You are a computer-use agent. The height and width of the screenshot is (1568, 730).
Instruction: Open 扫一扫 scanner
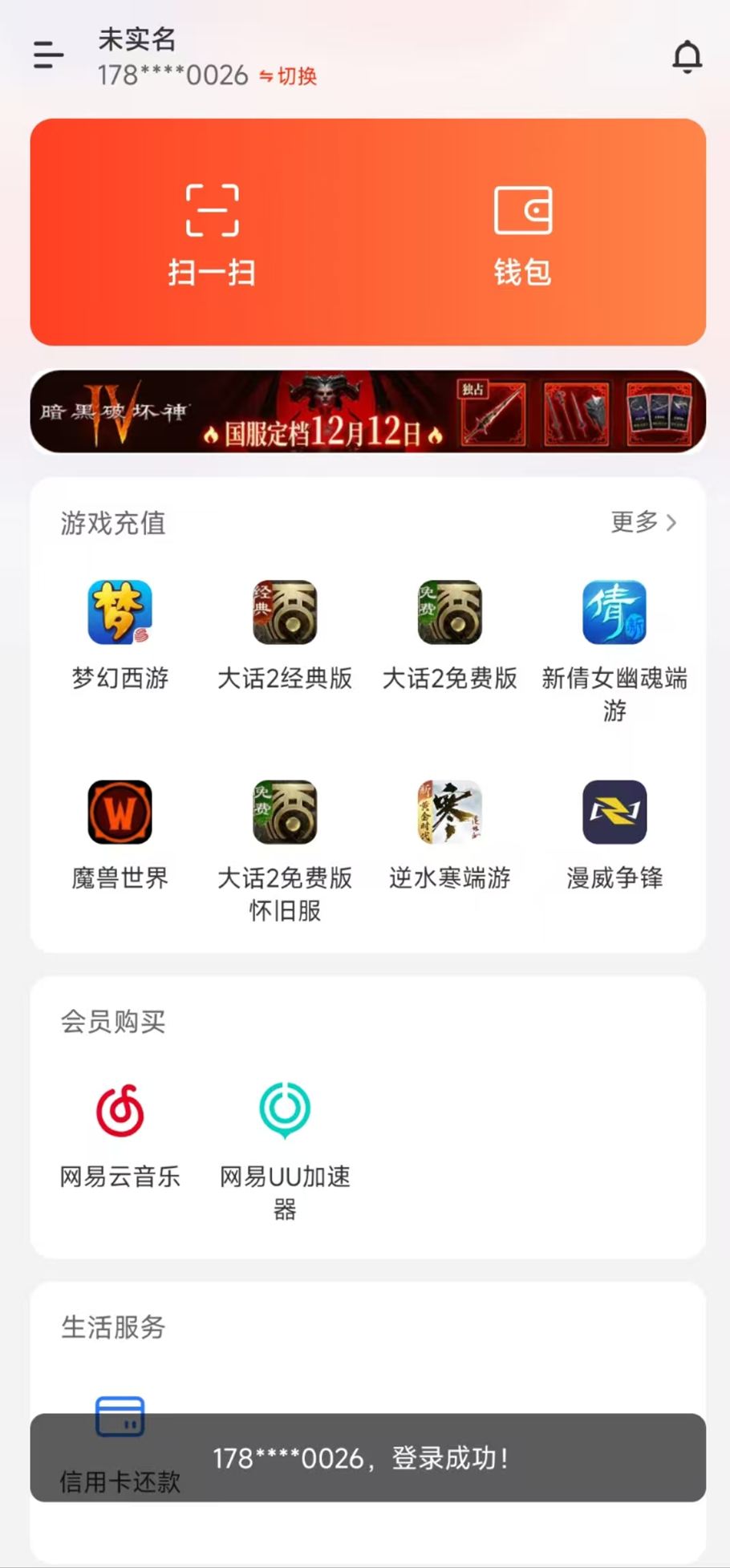pos(212,234)
